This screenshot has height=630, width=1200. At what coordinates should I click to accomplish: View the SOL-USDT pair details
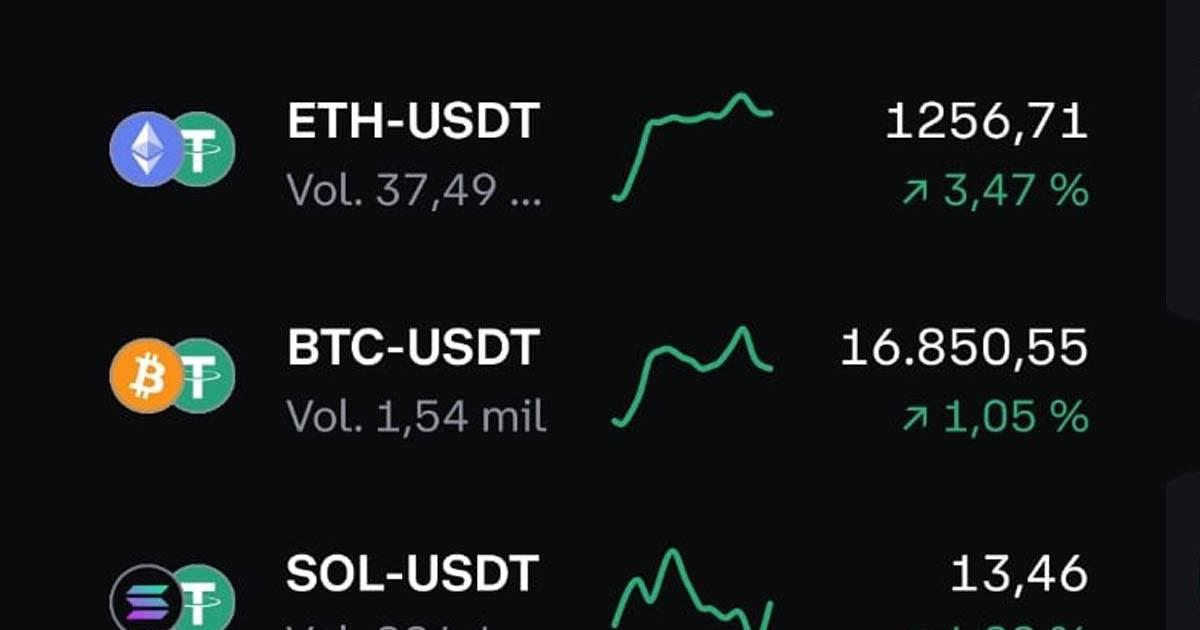pos(412,575)
